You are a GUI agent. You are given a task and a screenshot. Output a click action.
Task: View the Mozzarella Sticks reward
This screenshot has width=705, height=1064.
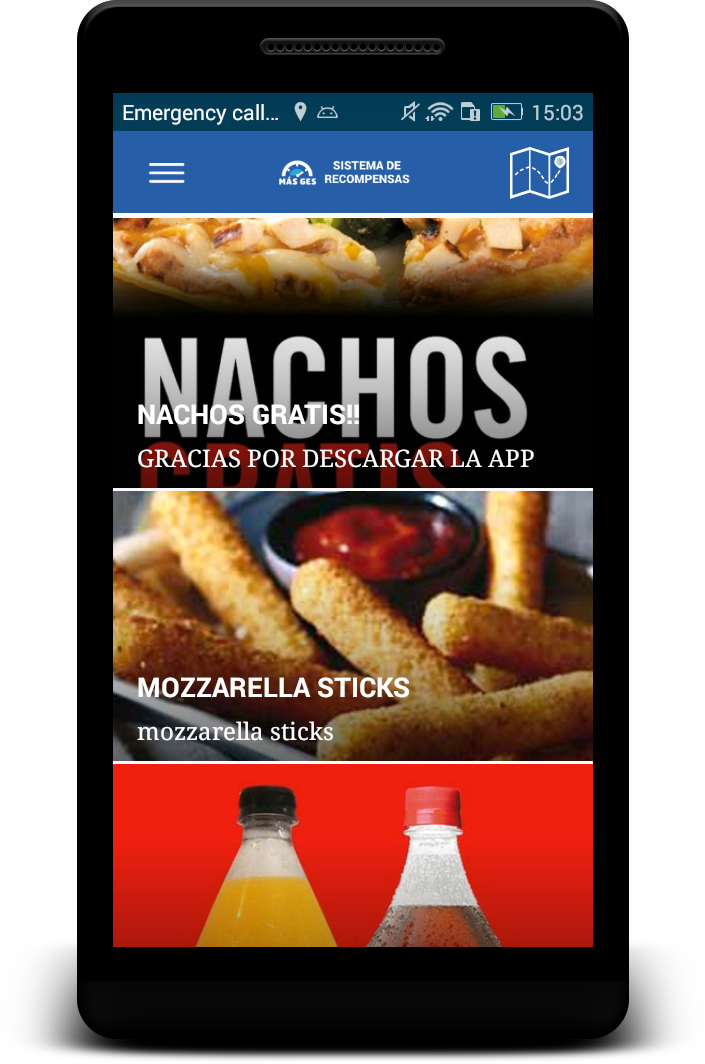[x=352, y=625]
